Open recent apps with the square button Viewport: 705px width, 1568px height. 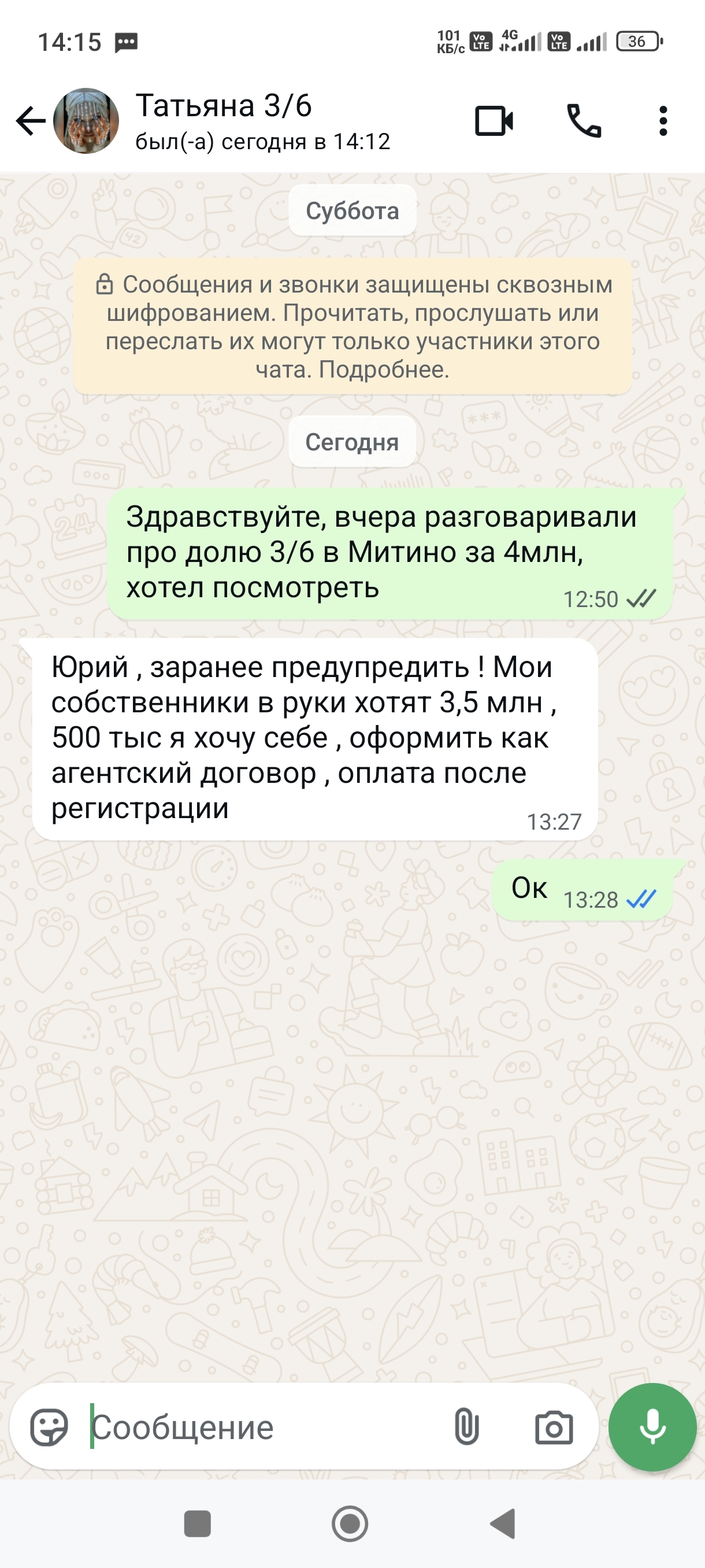(197, 1523)
